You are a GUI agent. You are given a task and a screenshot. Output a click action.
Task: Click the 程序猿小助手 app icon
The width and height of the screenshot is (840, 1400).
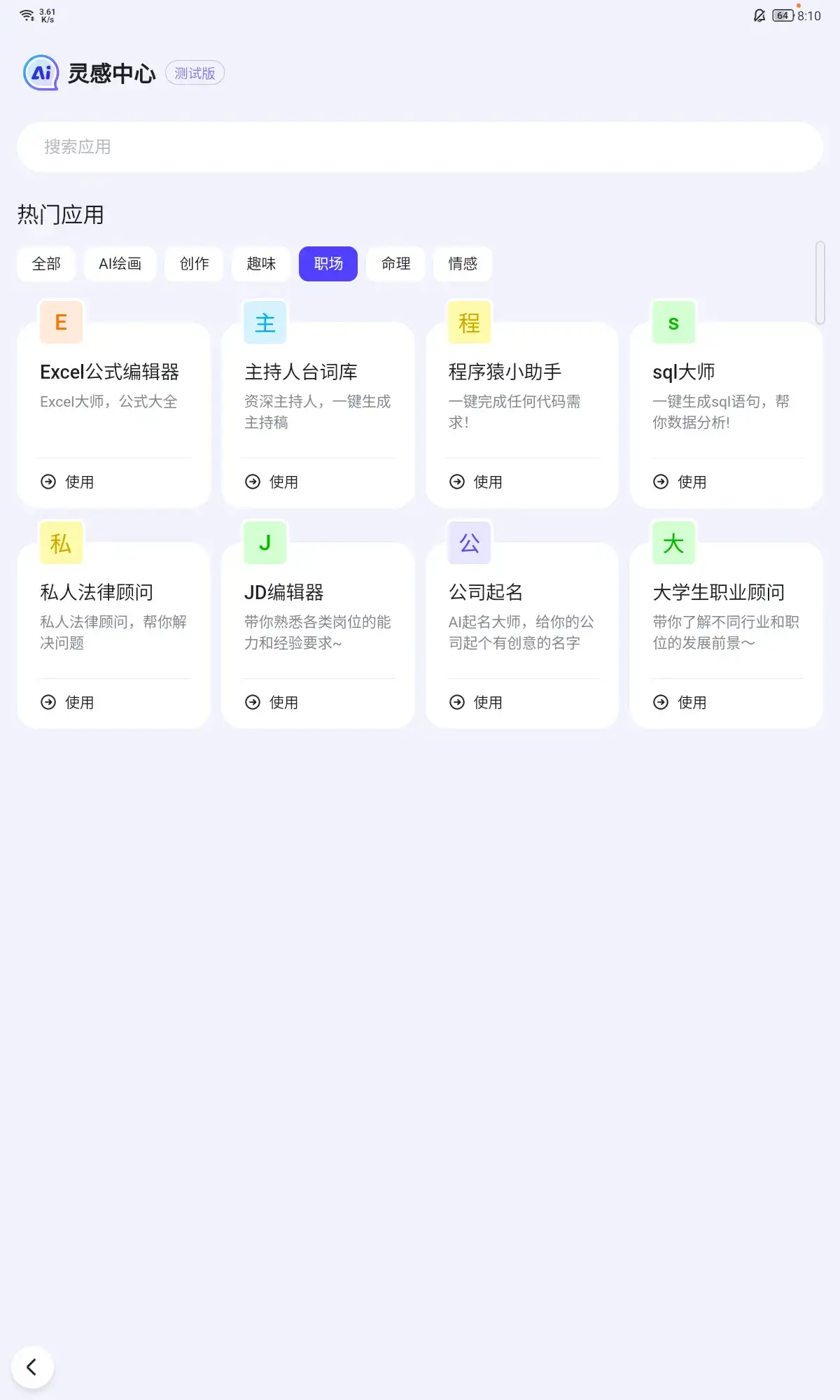(468, 322)
